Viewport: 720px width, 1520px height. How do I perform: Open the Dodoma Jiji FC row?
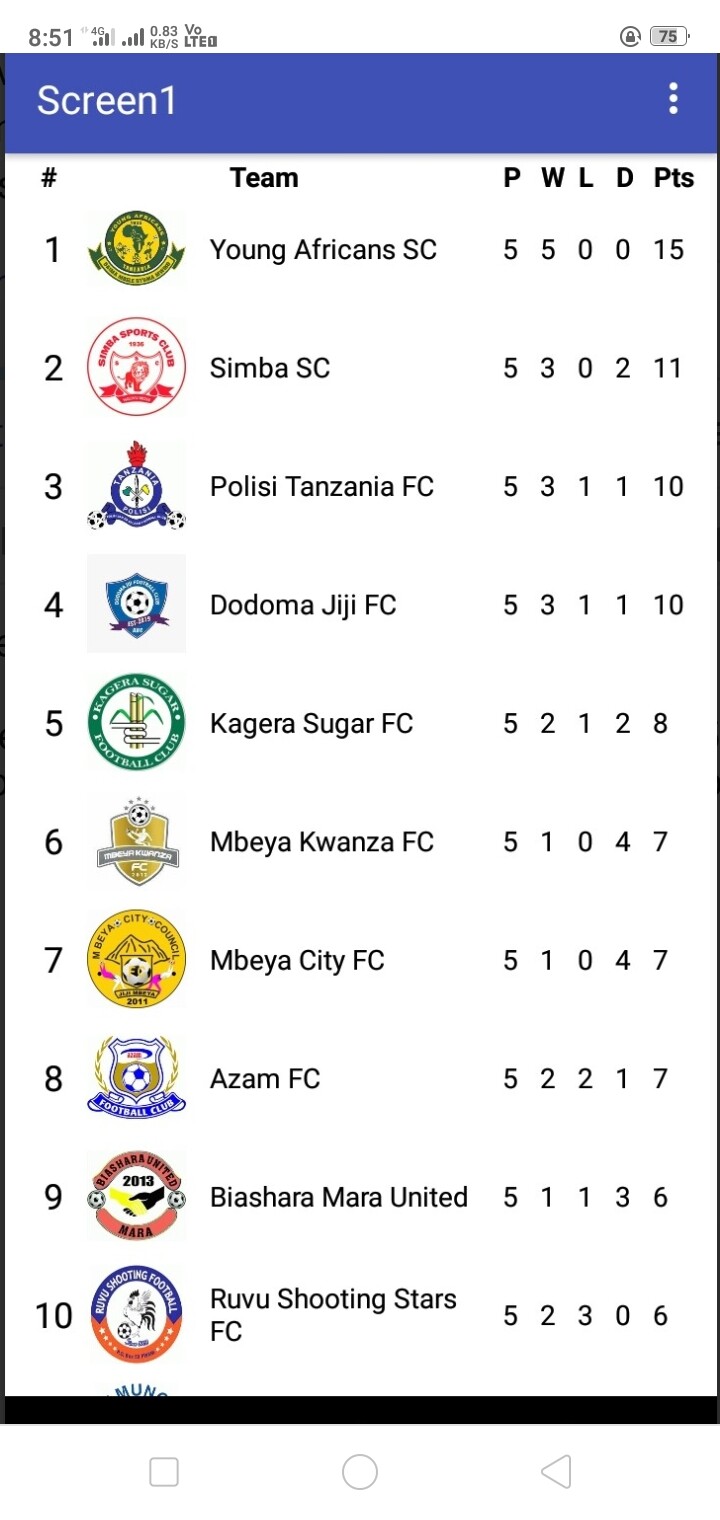tap(360, 604)
